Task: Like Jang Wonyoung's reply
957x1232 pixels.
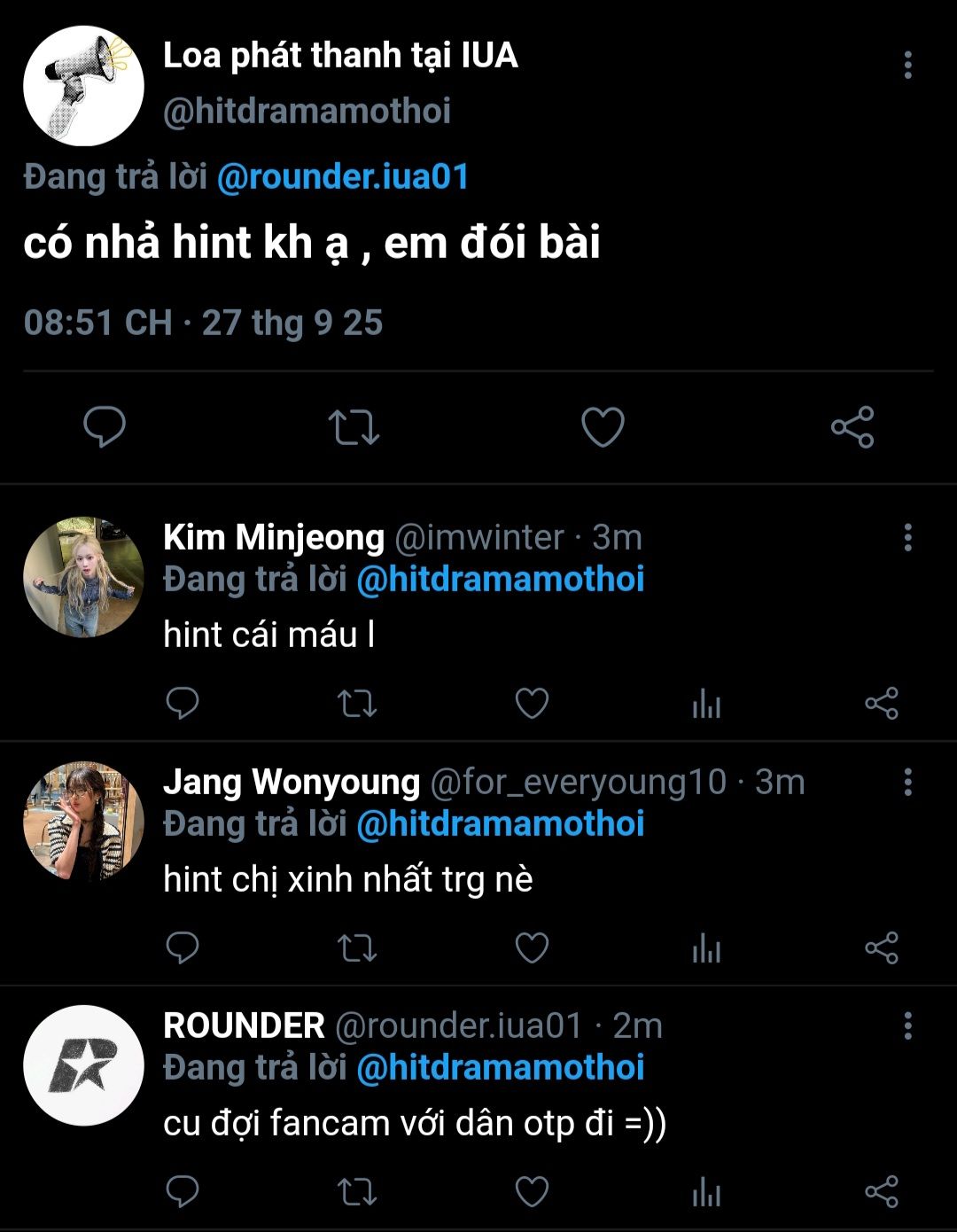Action: [x=532, y=948]
